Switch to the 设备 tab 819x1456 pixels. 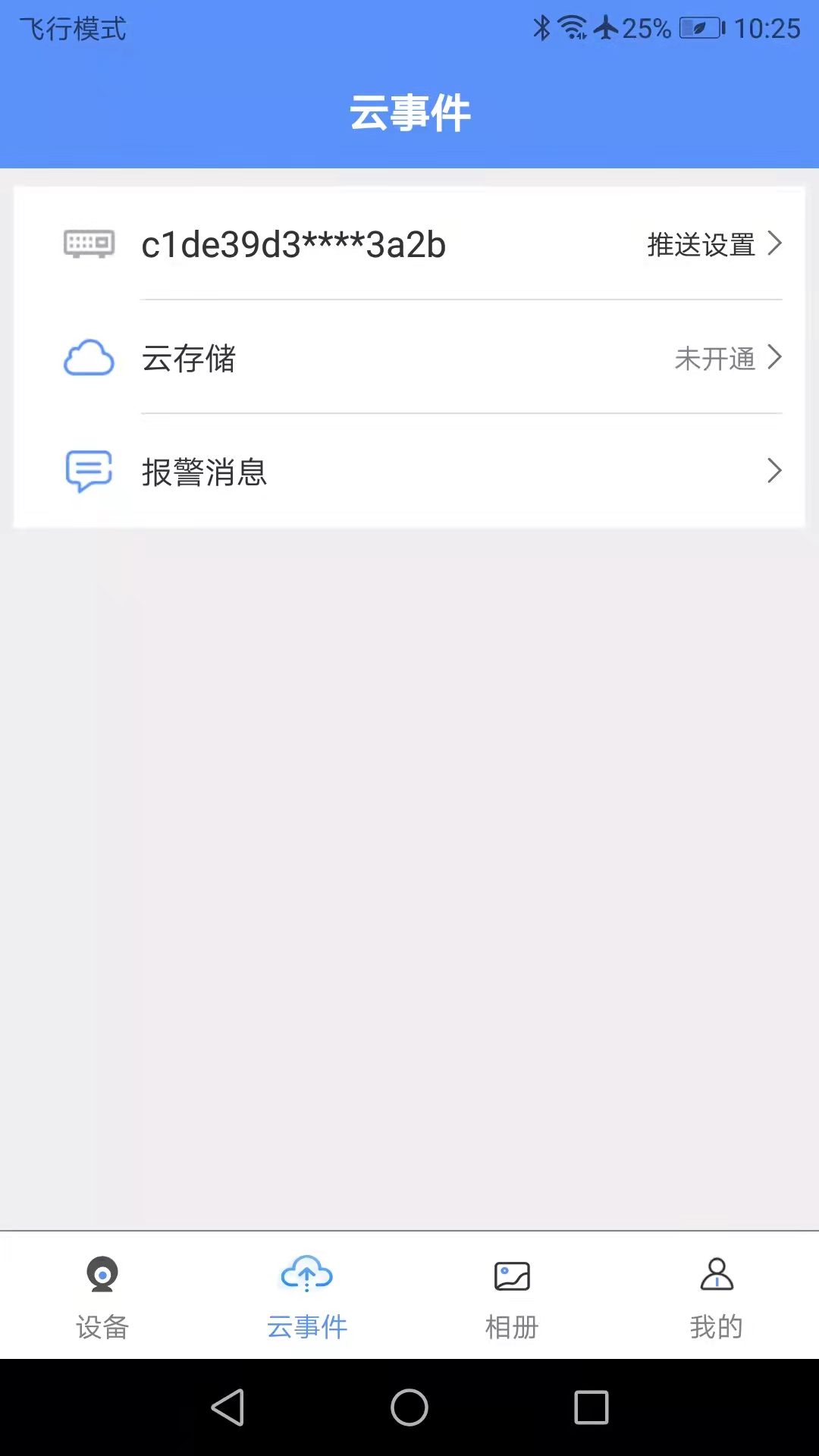coord(102,1295)
